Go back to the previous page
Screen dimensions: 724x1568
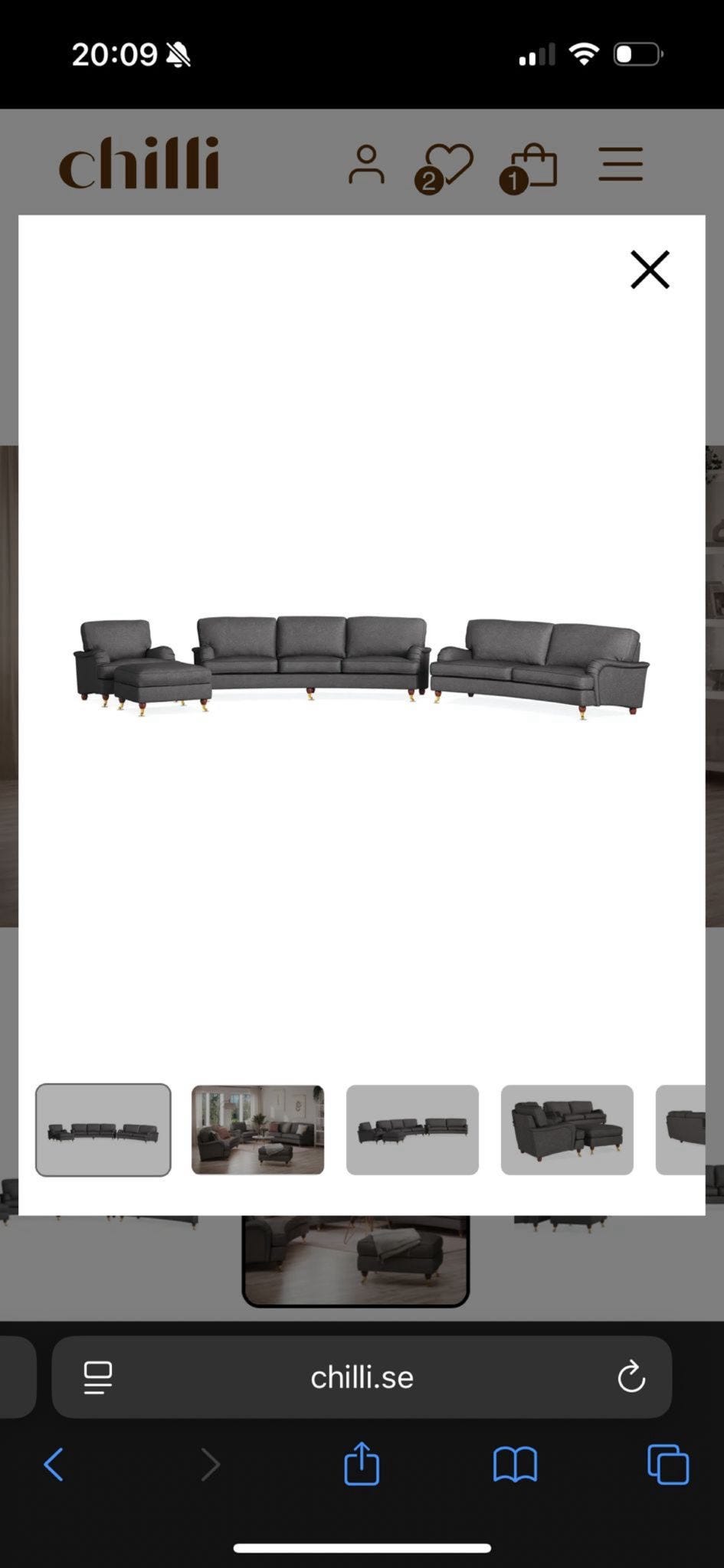(x=54, y=1465)
